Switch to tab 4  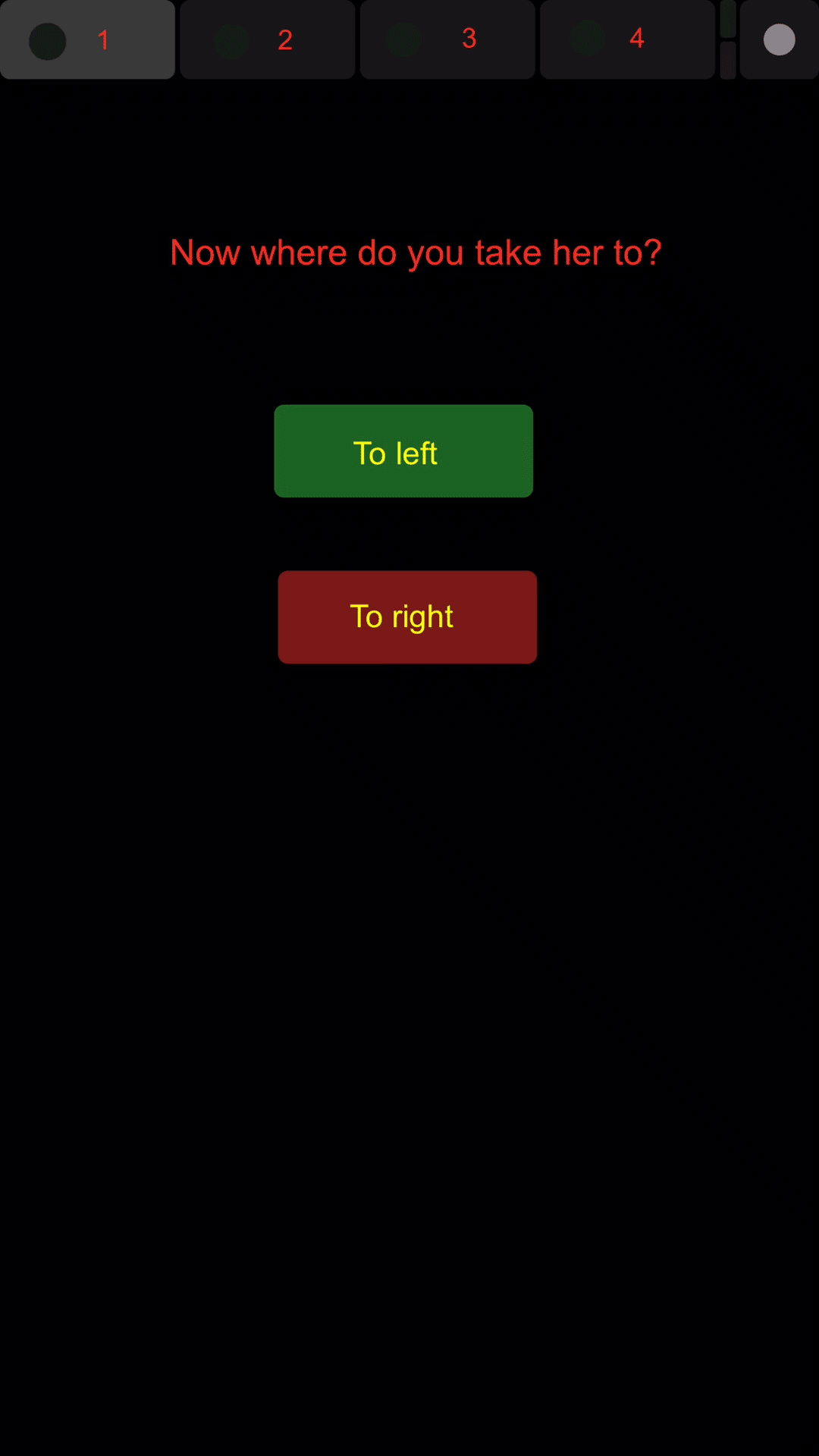pos(627,39)
